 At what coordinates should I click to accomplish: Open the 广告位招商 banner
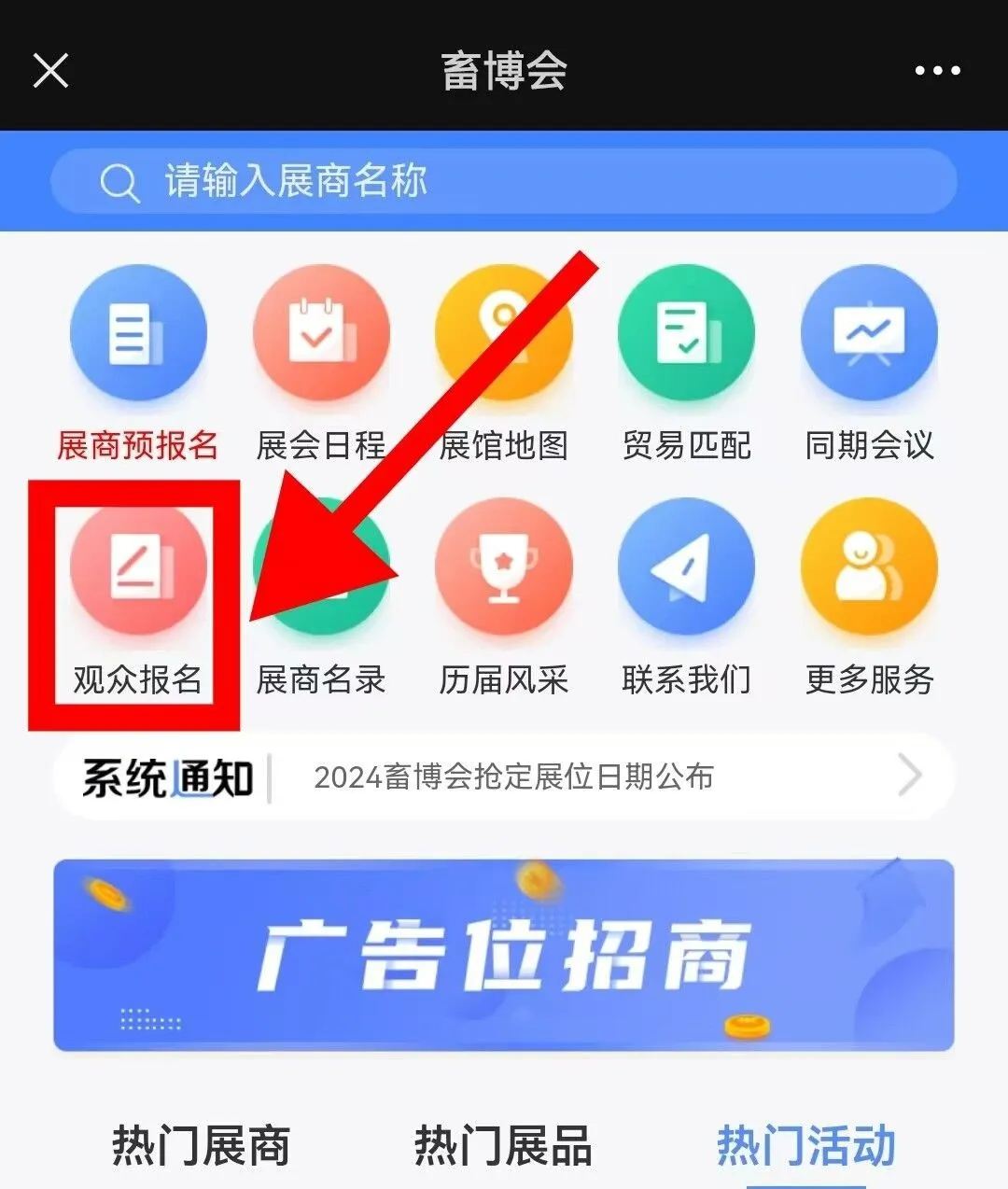tap(504, 955)
